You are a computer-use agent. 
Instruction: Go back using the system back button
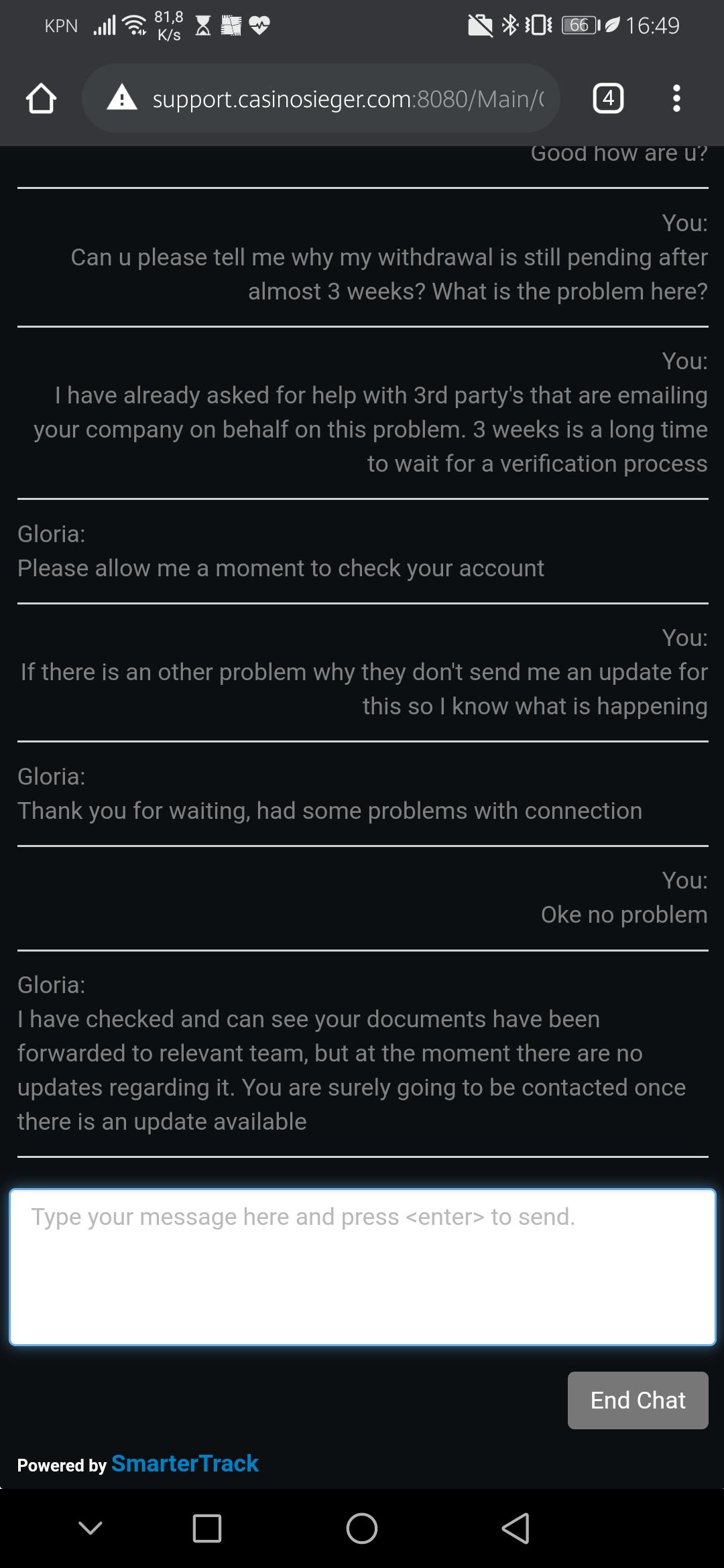click(x=516, y=1528)
